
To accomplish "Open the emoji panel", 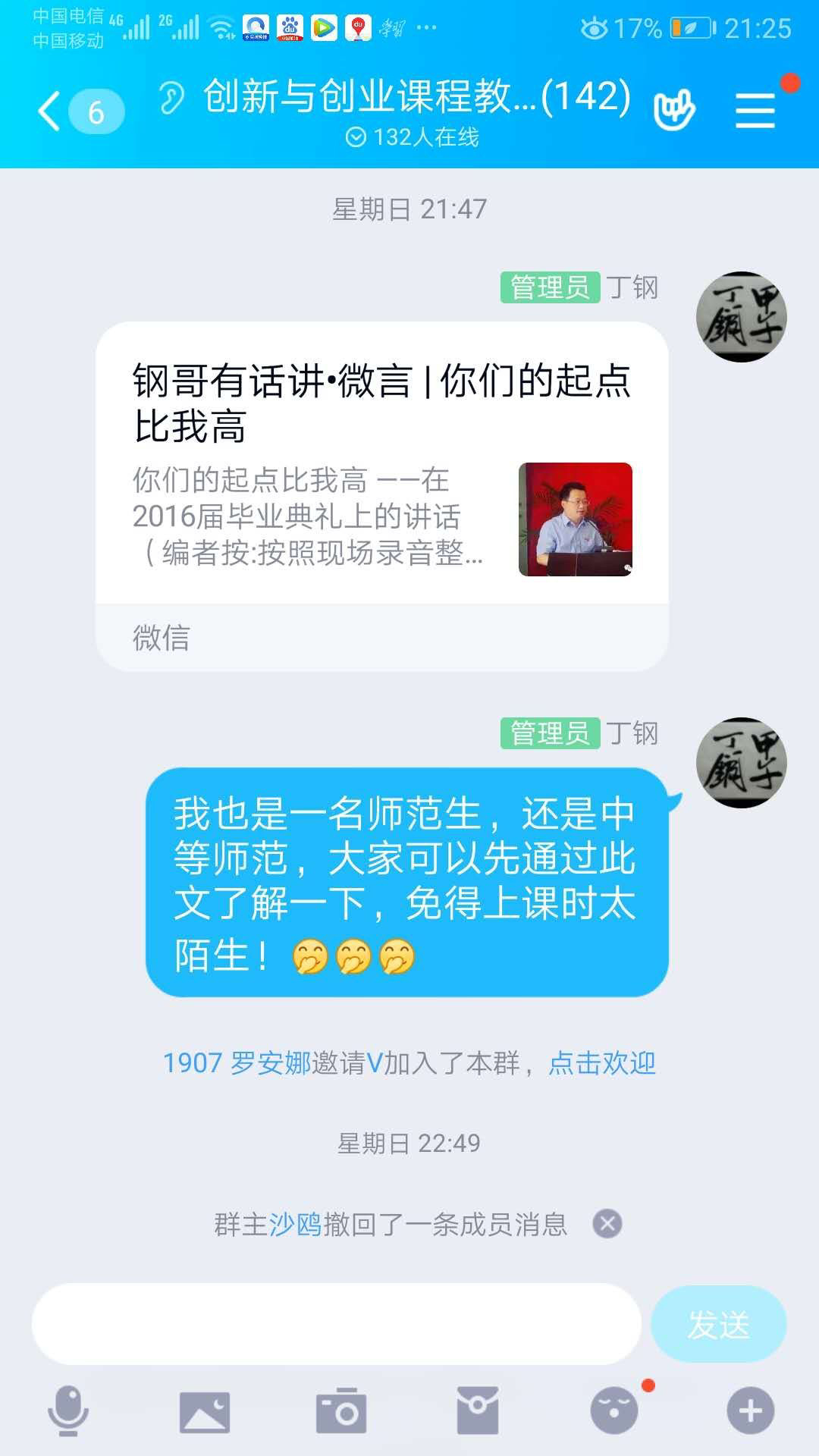I will 614,1410.
